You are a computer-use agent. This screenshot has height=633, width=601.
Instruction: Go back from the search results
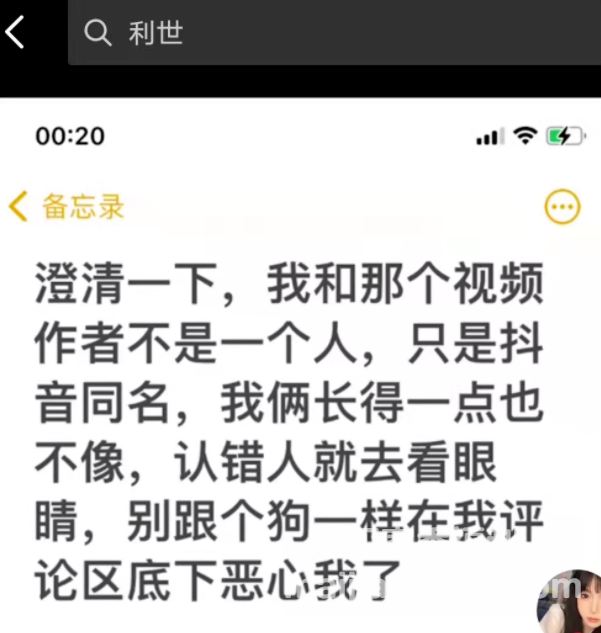[x=16, y=33]
